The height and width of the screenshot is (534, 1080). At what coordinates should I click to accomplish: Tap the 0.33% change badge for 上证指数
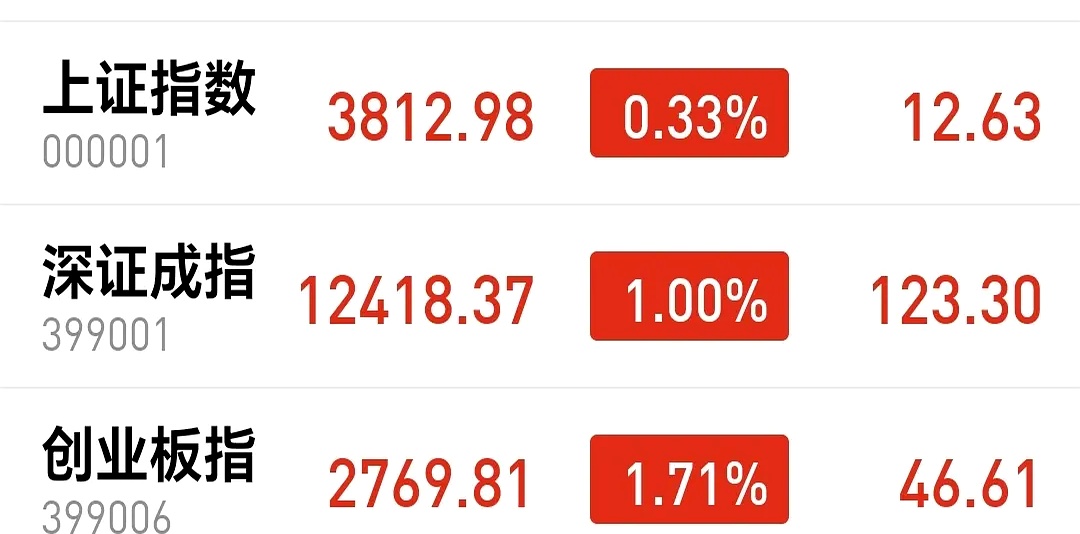tap(689, 113)
